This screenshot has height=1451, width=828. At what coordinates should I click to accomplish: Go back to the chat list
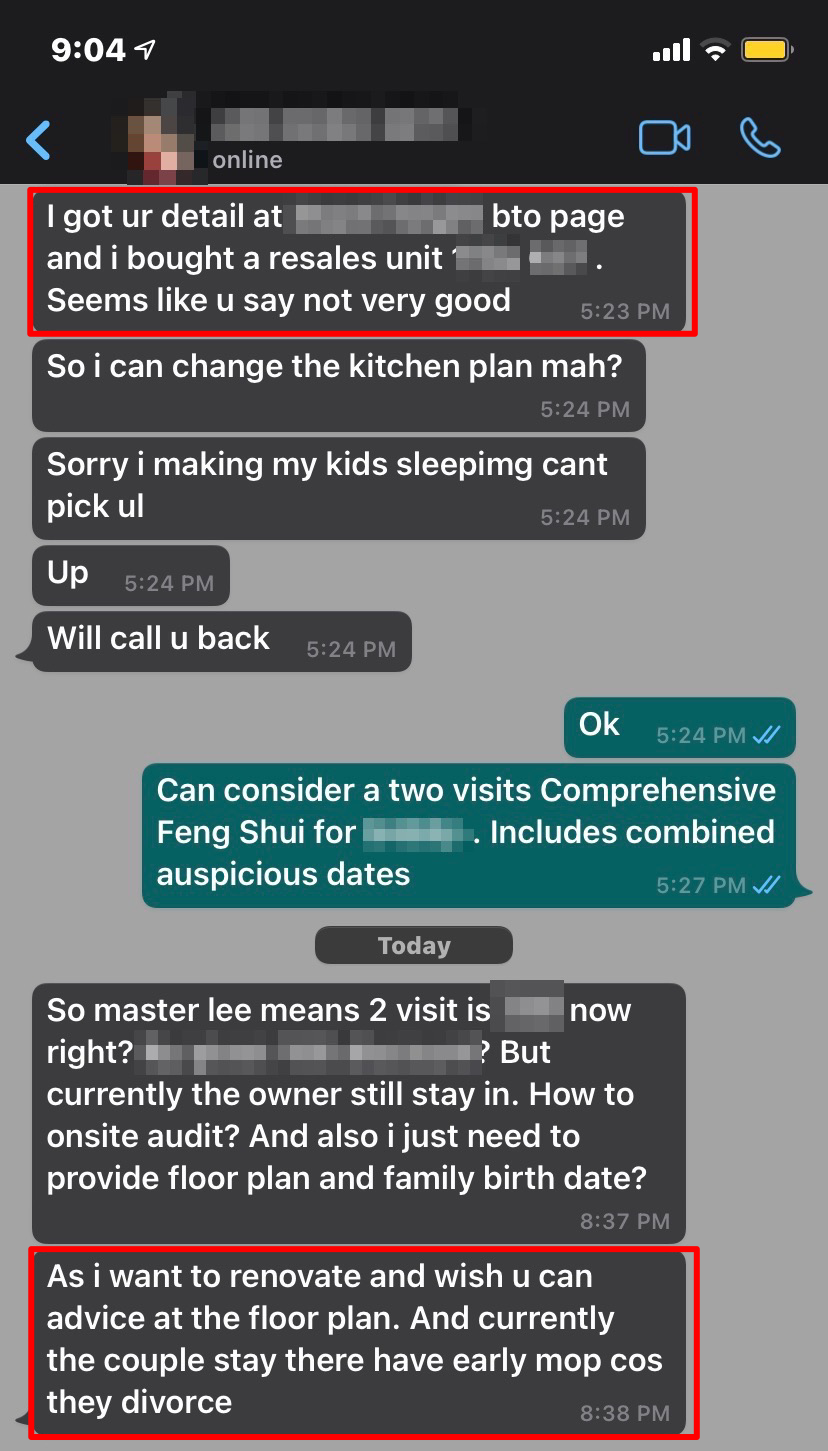point(38,139)
